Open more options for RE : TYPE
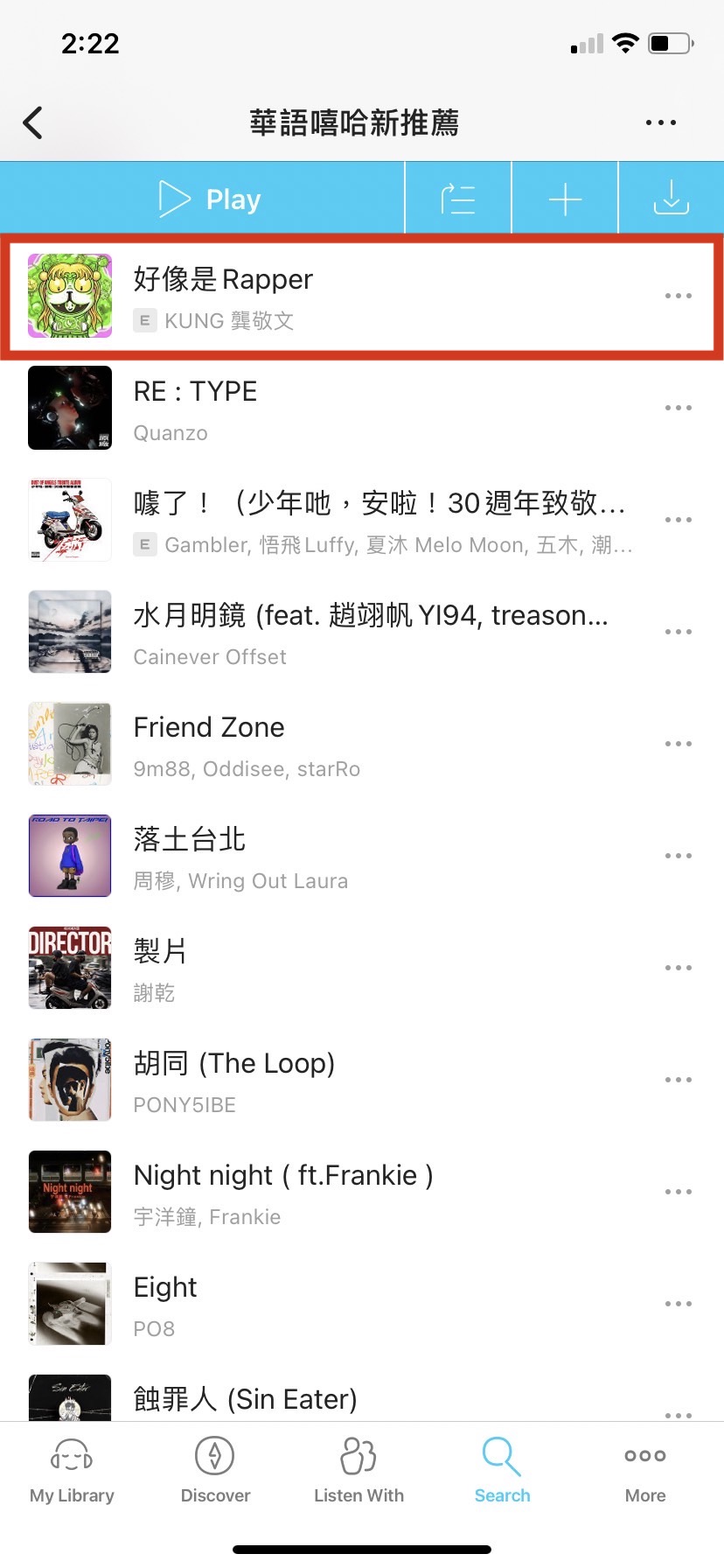 point(678,408)
